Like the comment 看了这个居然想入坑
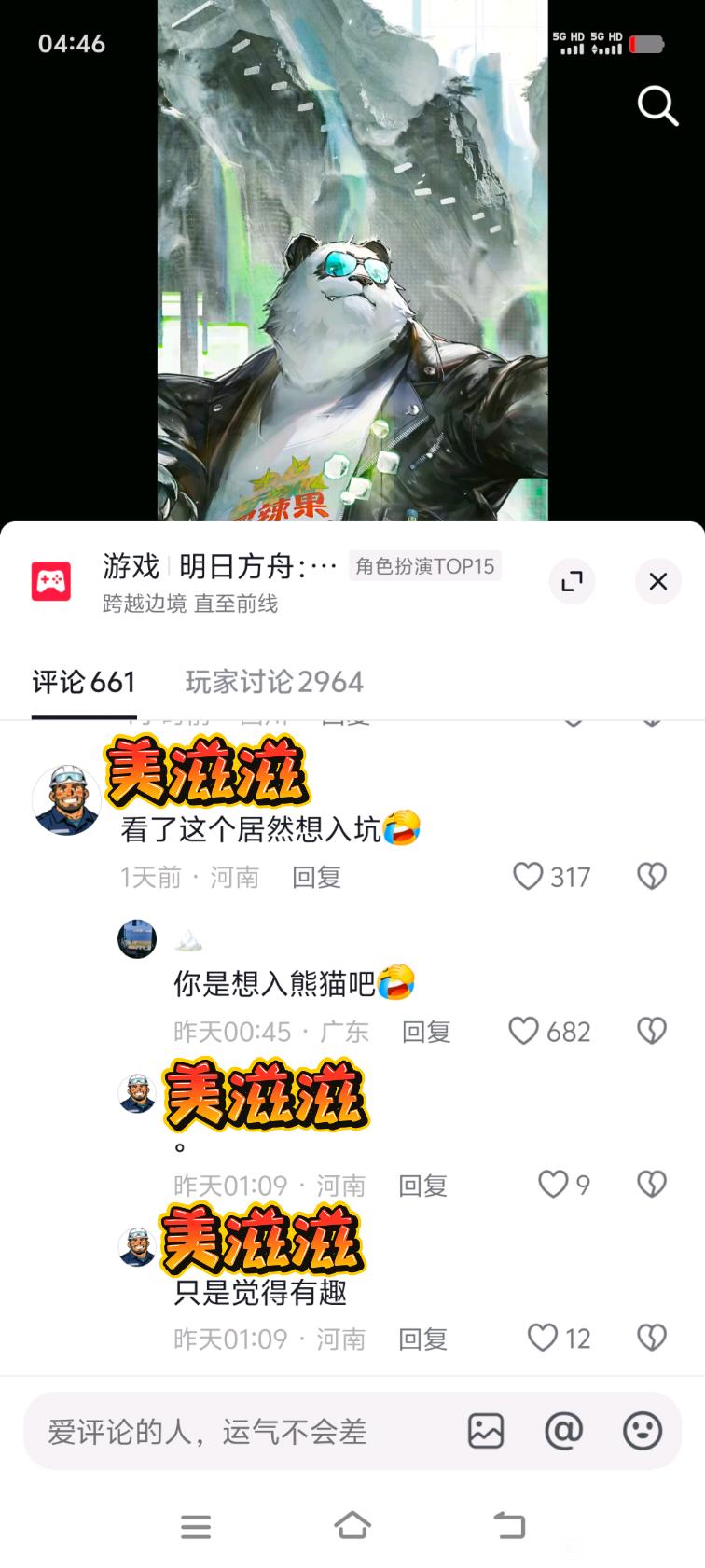The height and width of the screenshot is (1568, 705). point(551,876)
